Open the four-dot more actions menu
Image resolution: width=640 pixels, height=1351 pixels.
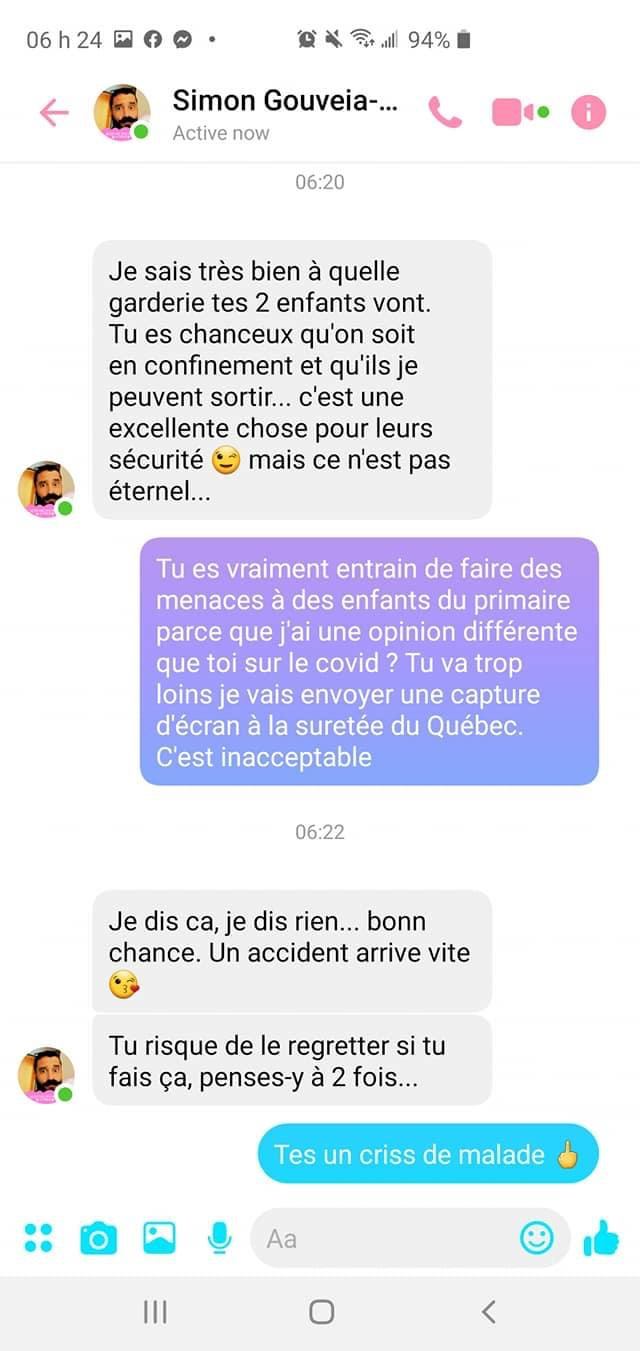(38, 1238)
